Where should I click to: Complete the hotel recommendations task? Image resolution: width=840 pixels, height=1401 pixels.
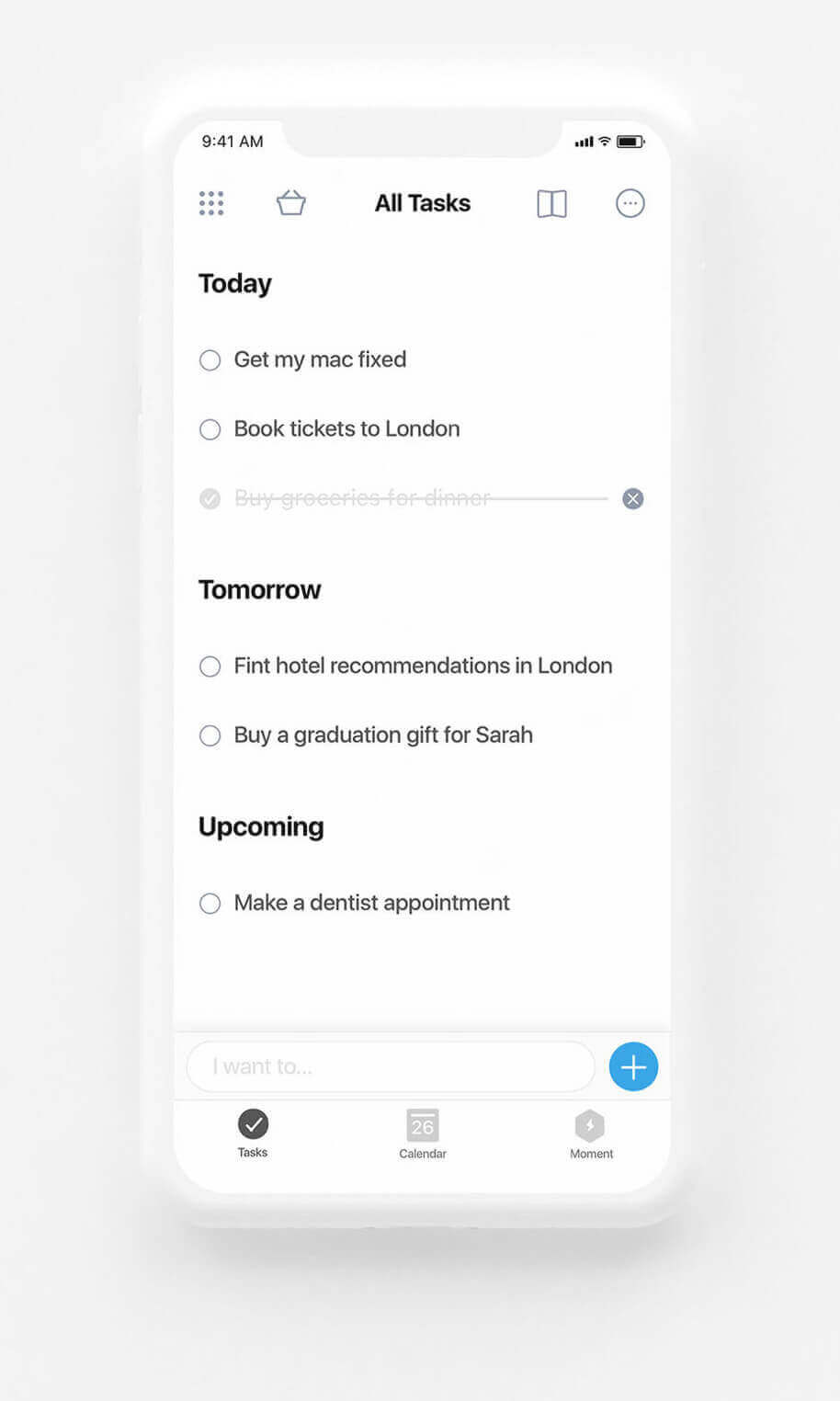pyautogui.click(x=210, y=666)
